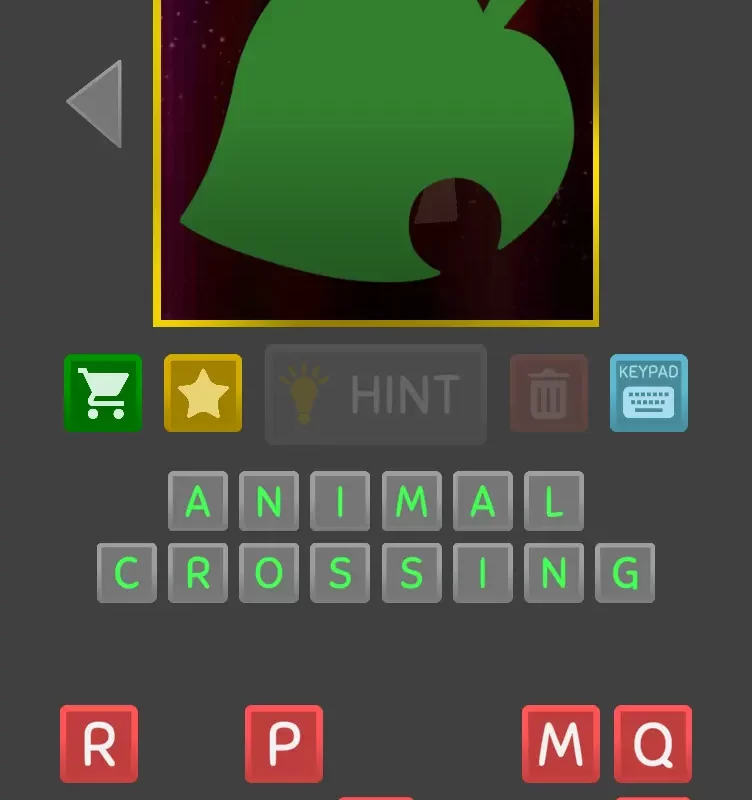This screenshot has height=800, width=752.
Task: Open the shop cart
Action: coord(103,393)
